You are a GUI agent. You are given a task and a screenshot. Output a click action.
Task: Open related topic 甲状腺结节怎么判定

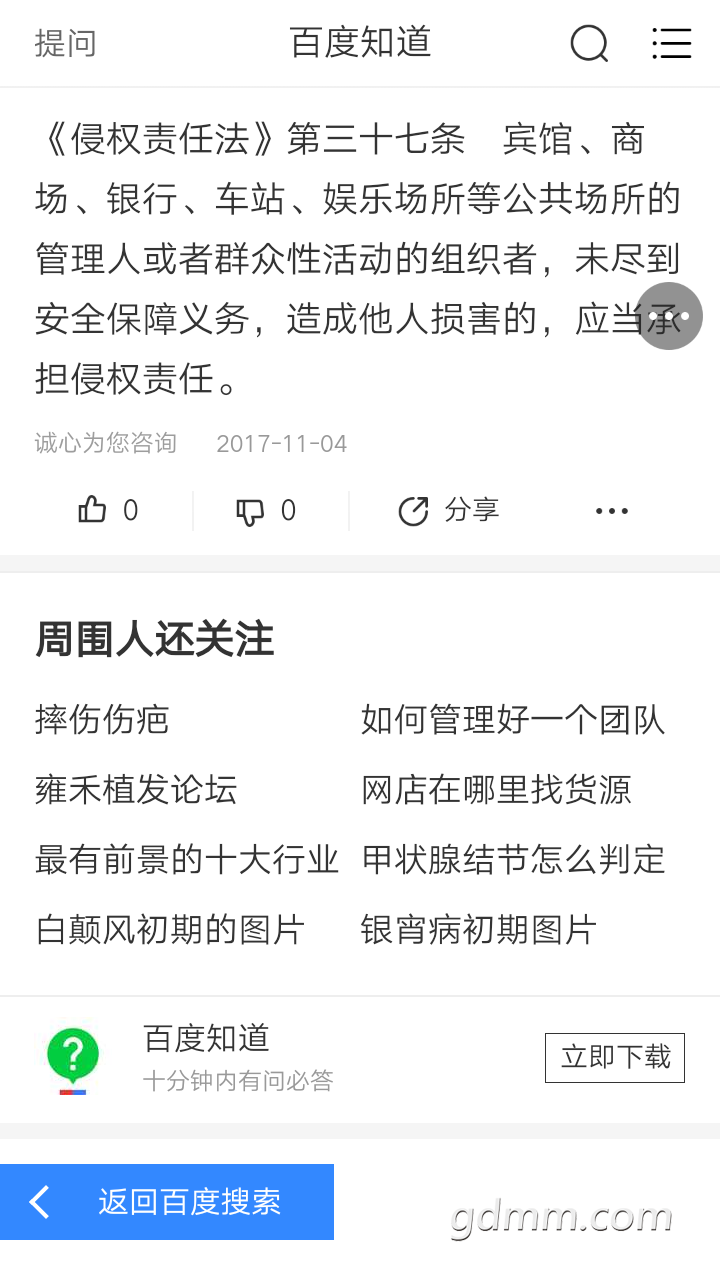(x=513, y=860)
